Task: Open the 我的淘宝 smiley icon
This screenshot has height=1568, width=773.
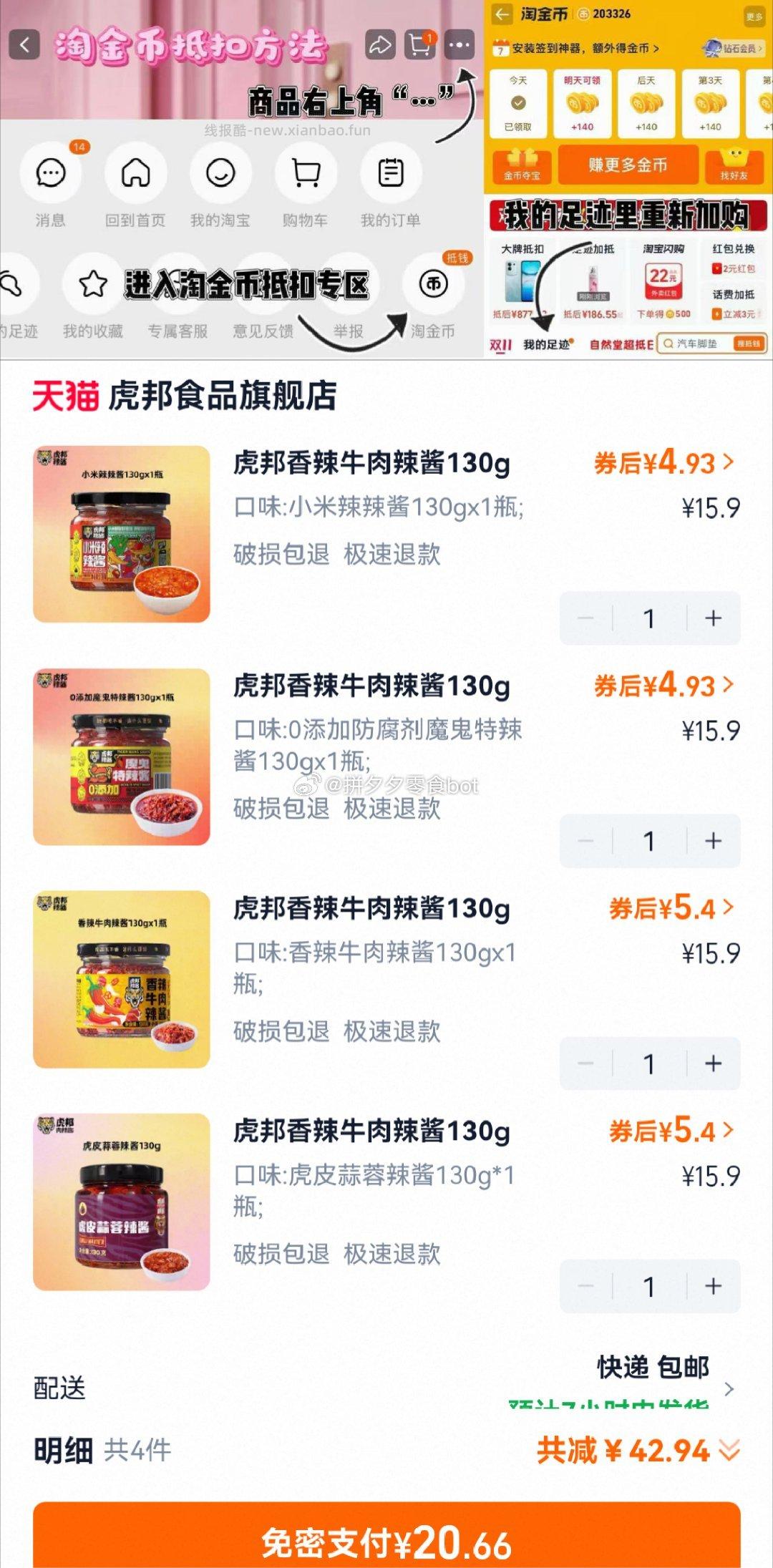Action: point(221,172)
